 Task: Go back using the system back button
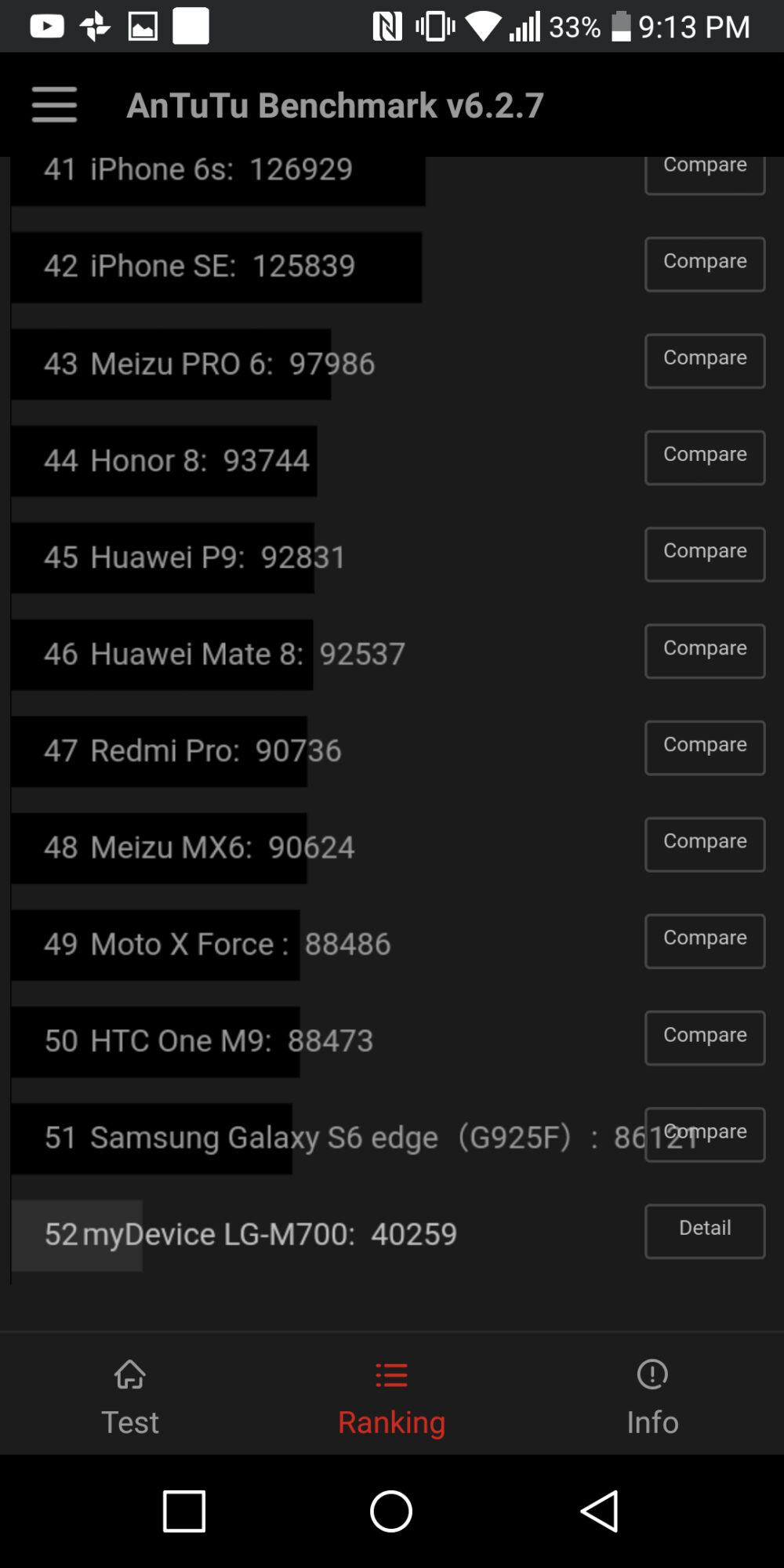[600, 1511]
